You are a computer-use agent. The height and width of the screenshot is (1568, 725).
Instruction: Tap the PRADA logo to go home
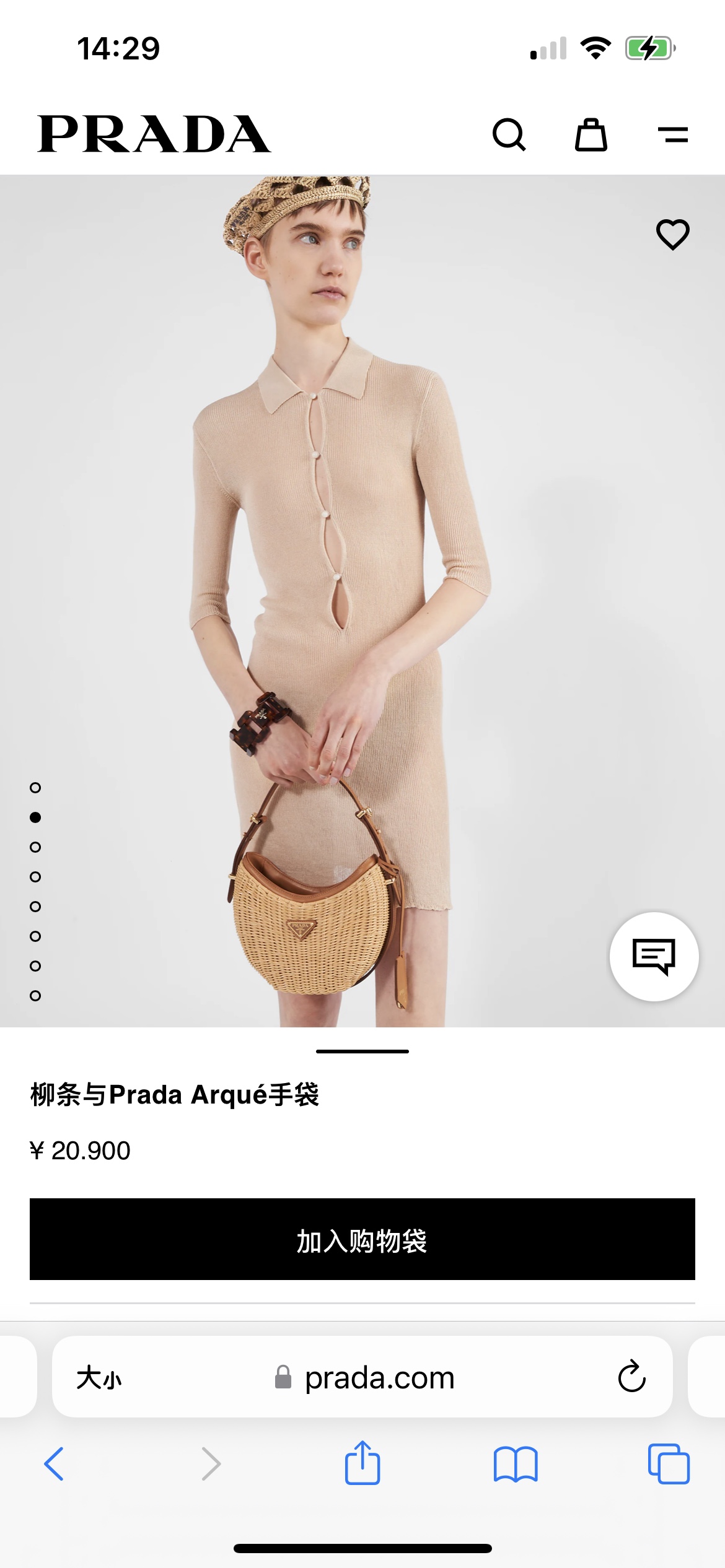(x=154, y=134)
